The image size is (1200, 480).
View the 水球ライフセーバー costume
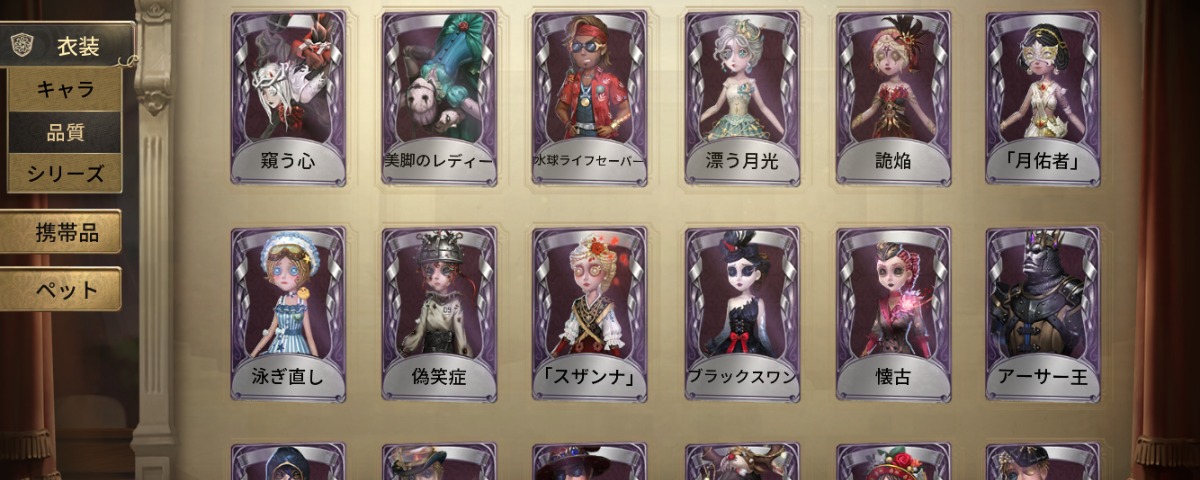pos(590,97)
